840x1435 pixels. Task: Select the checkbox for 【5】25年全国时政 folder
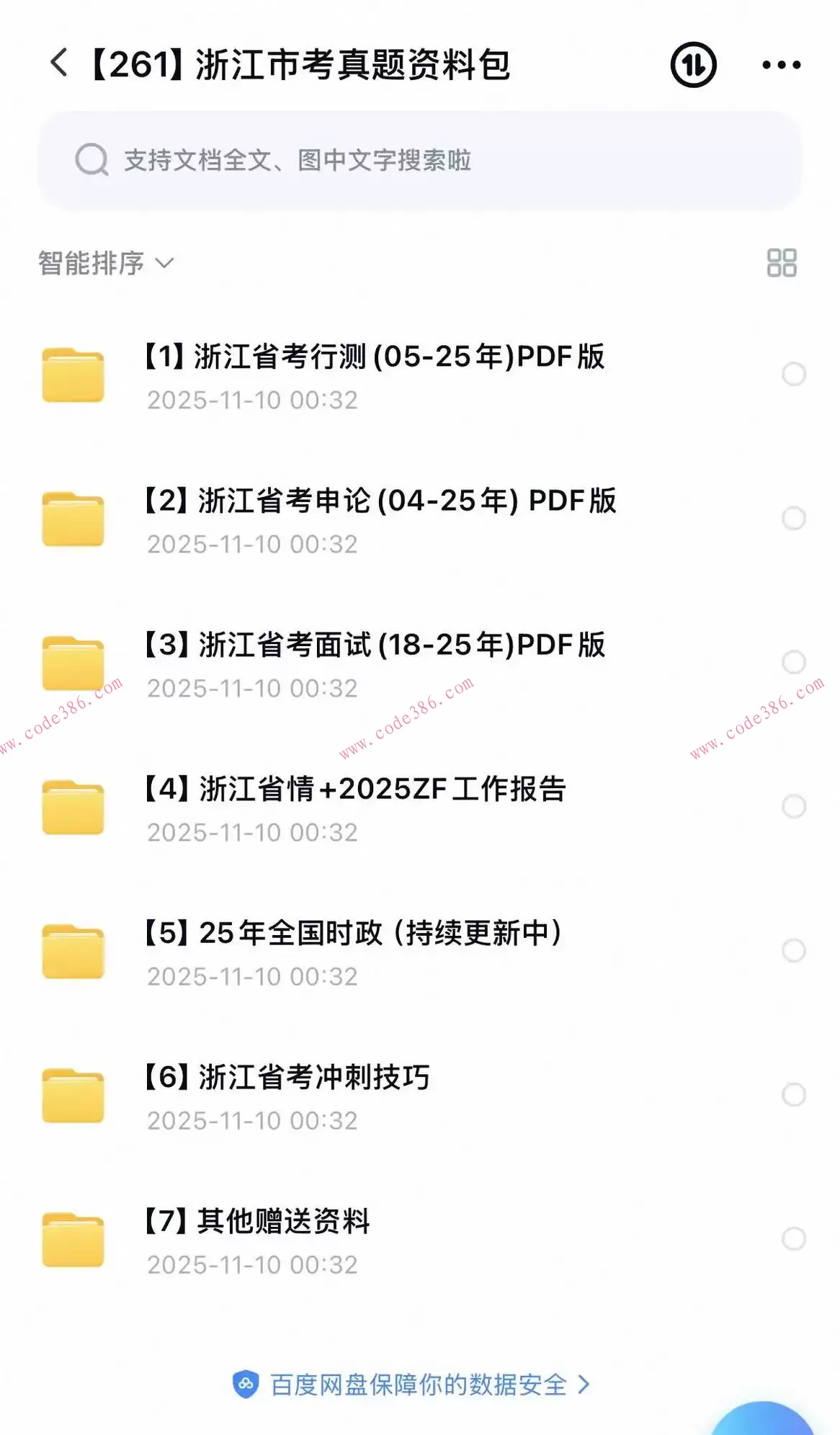(792, 949)
